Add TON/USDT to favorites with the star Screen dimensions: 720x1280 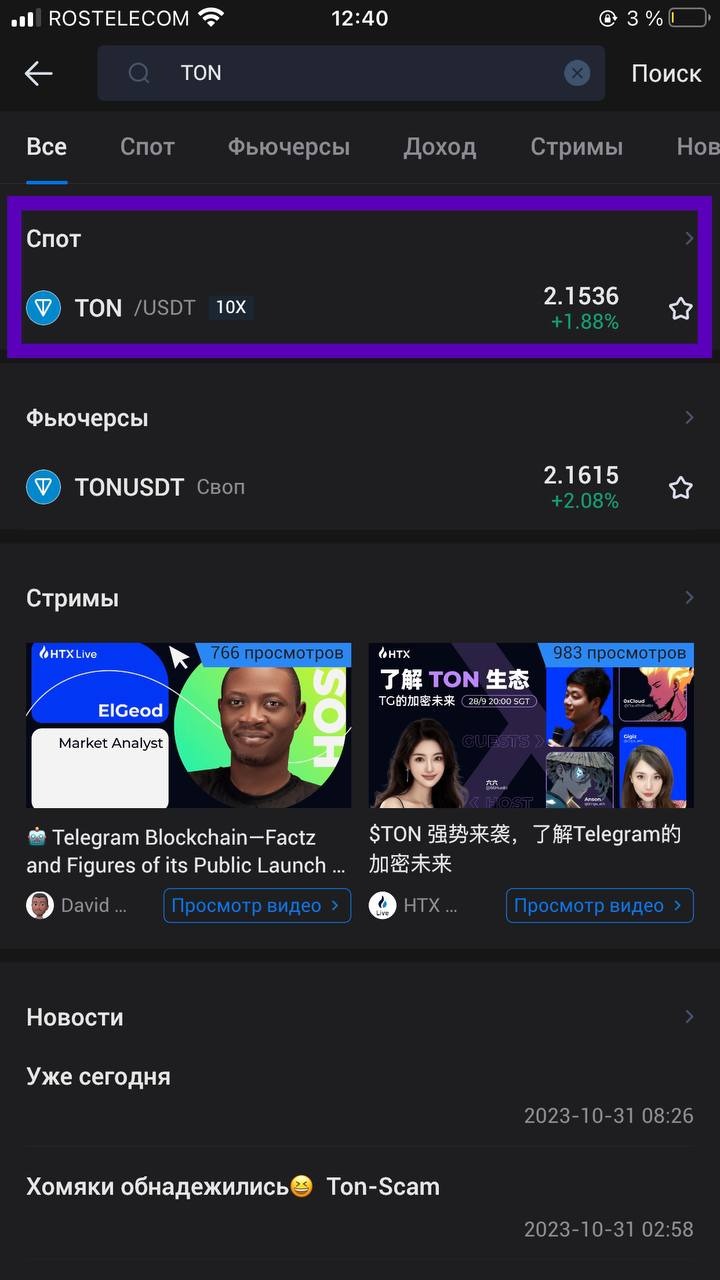point(681,308)
